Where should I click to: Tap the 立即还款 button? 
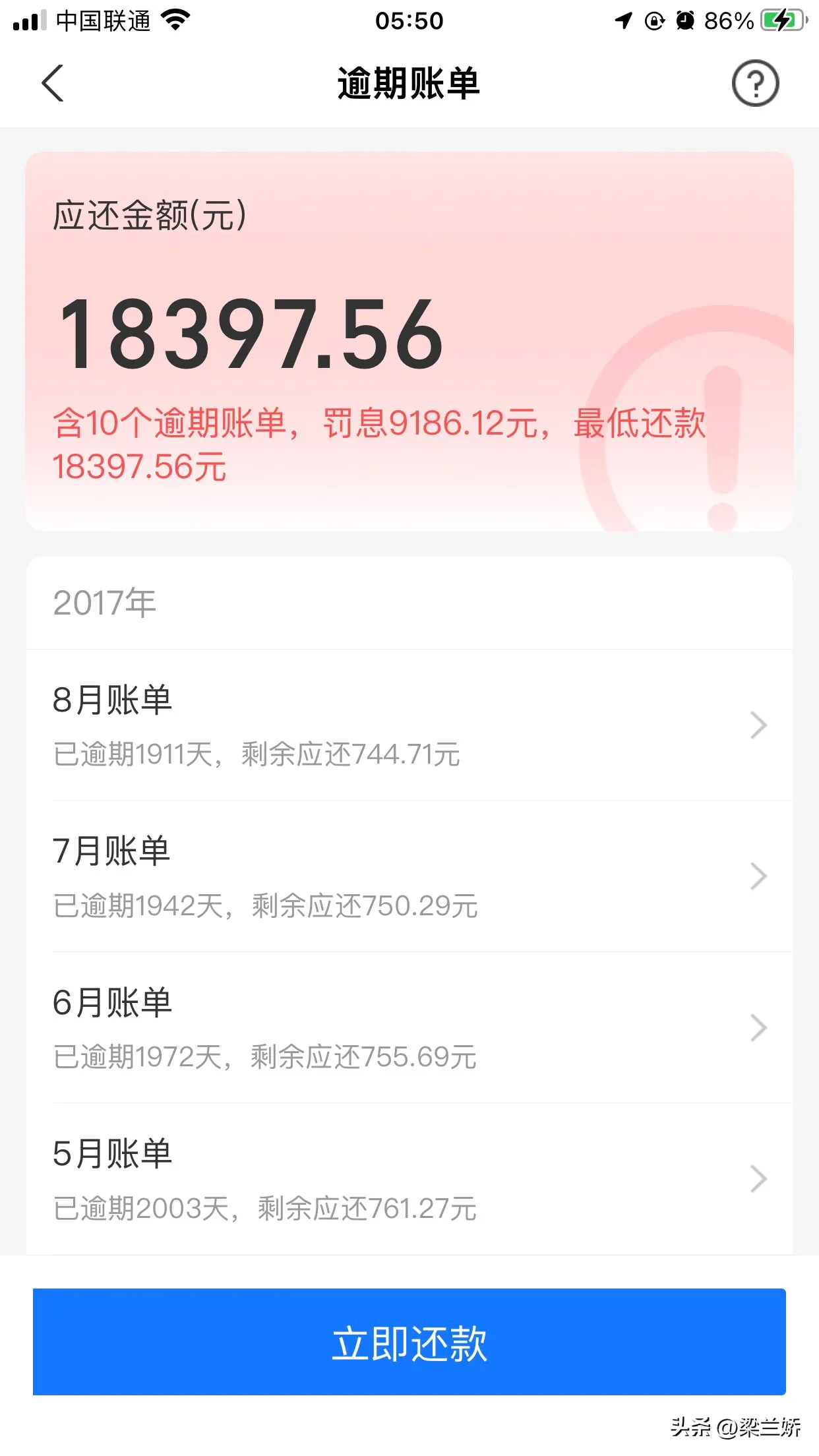[x=409, y=1342]
